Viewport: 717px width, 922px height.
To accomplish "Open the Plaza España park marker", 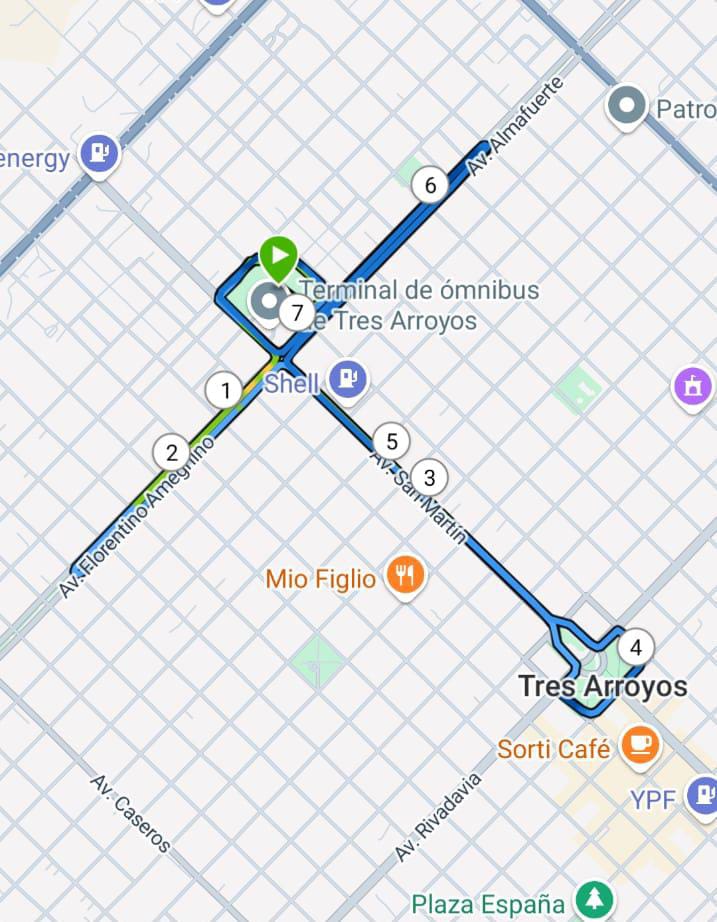I will tap(595, 896).
